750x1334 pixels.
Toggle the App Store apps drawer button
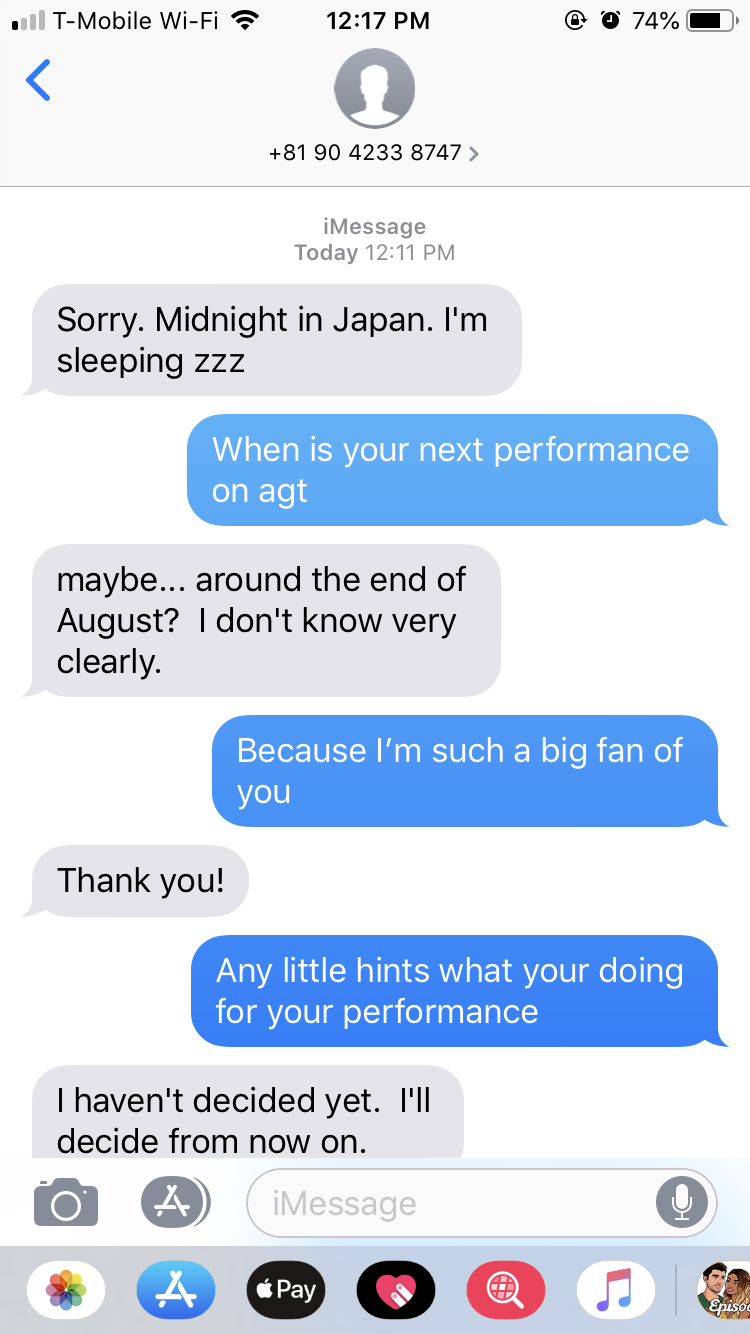click(x=174, y=1202)
